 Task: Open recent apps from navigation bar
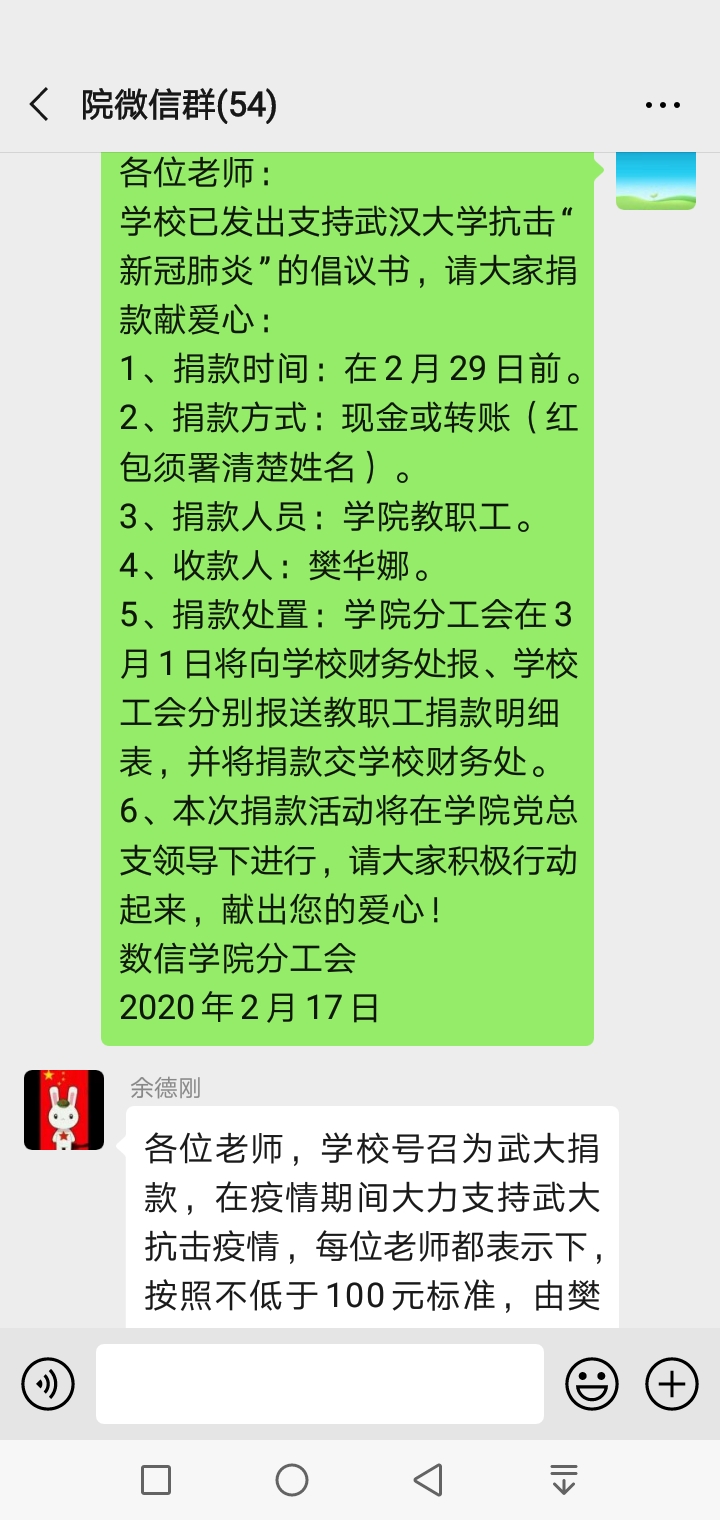pos(156,1480)
